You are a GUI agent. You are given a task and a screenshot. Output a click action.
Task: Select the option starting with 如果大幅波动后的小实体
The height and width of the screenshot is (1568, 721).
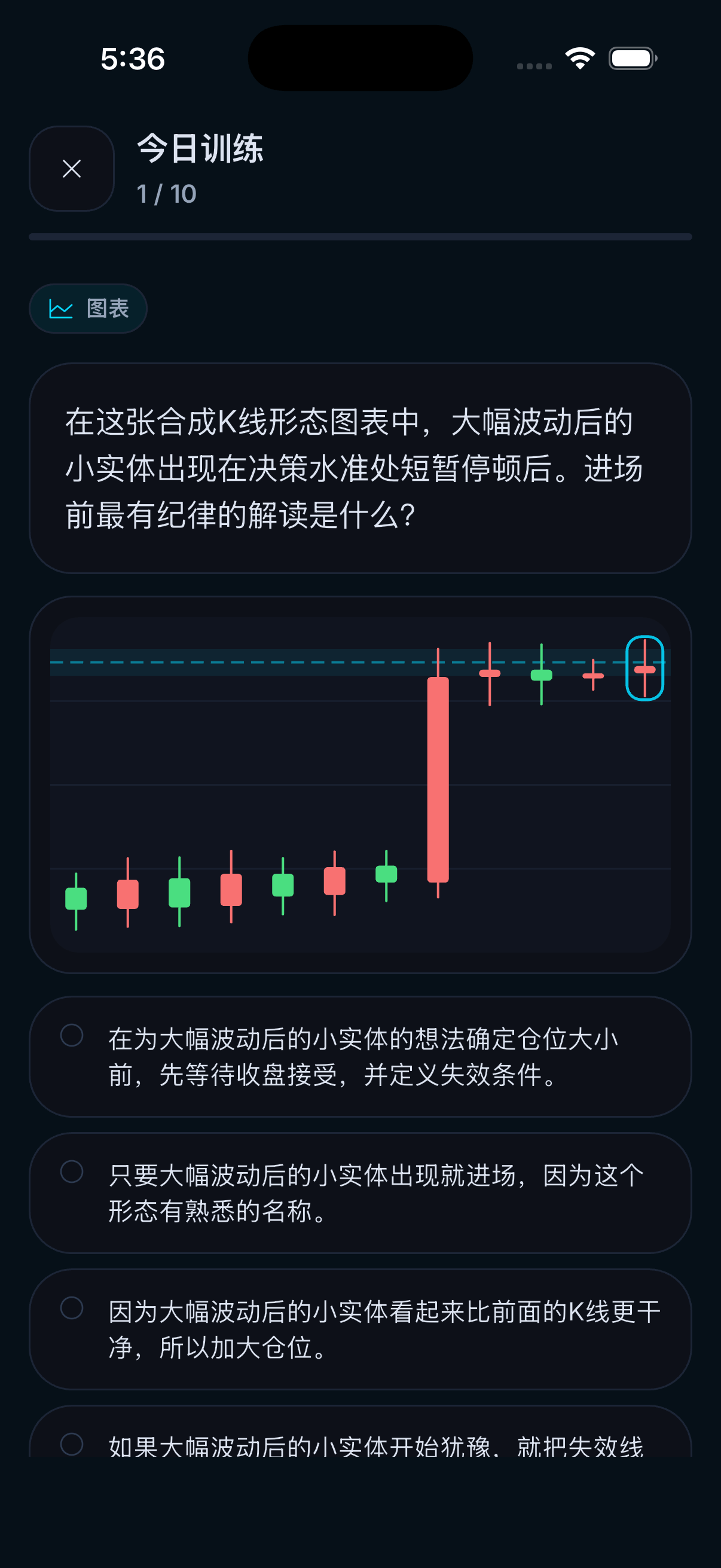click(360, 1432)
